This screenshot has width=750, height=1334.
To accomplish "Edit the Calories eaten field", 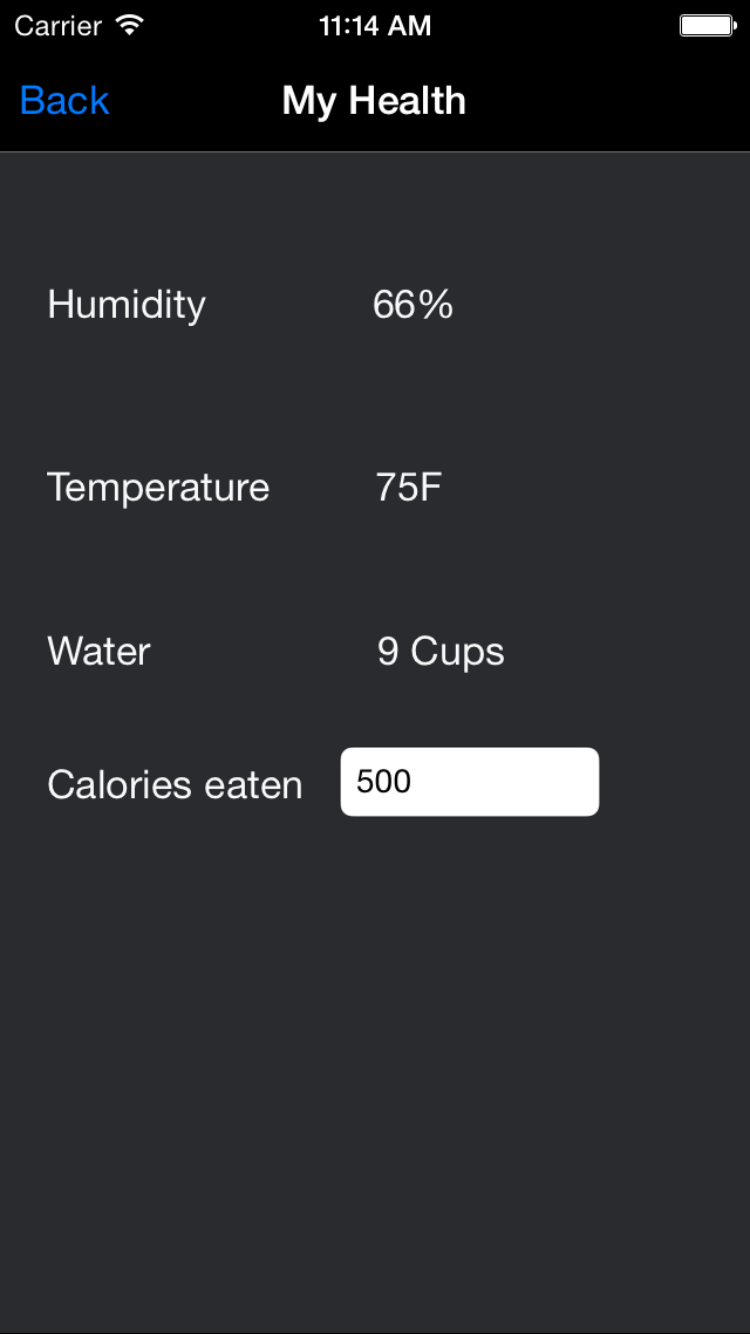I will [x=469, y=782].
